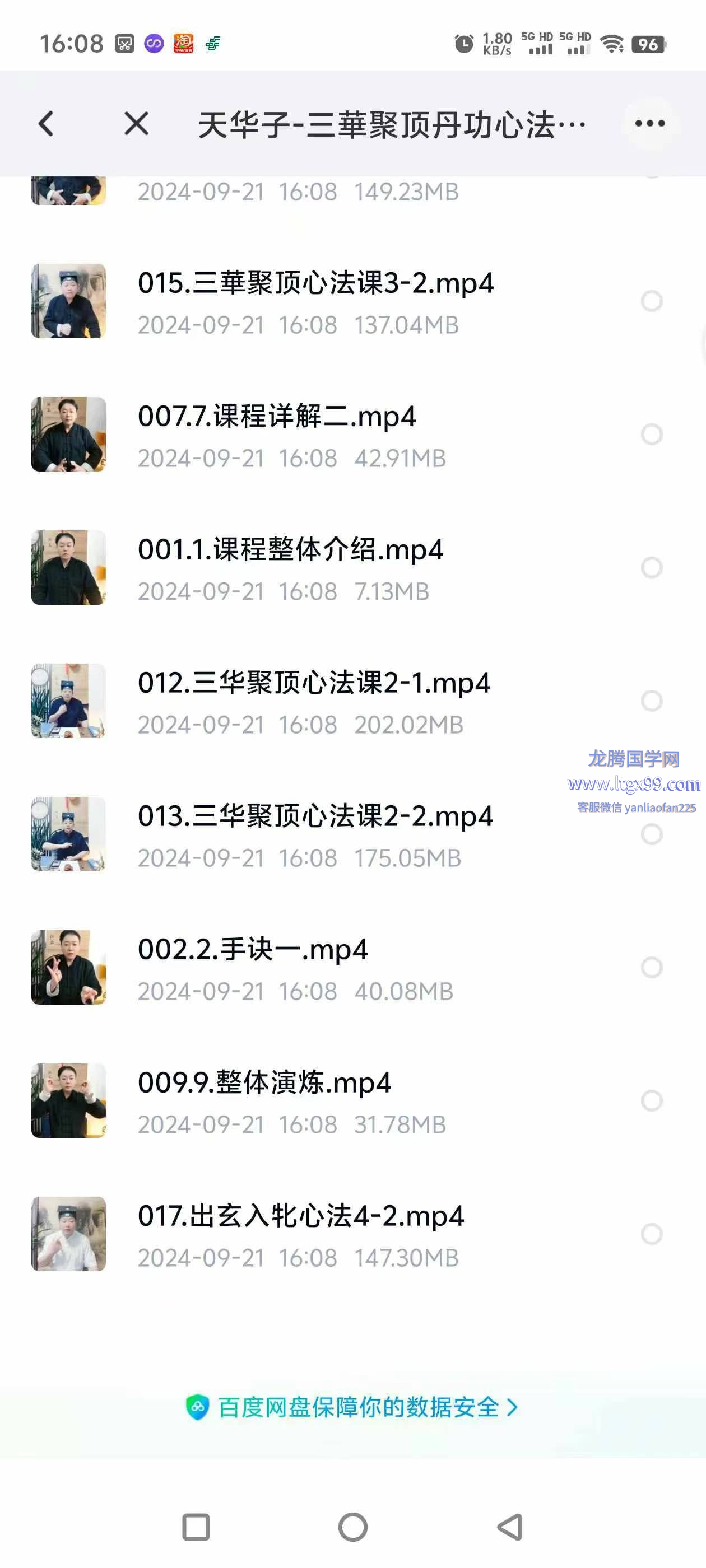Open video 001.1.课程整体介绍.mp4
Image resolution: width=706 pixels, height=1568 pixels.
click(290, 550)
